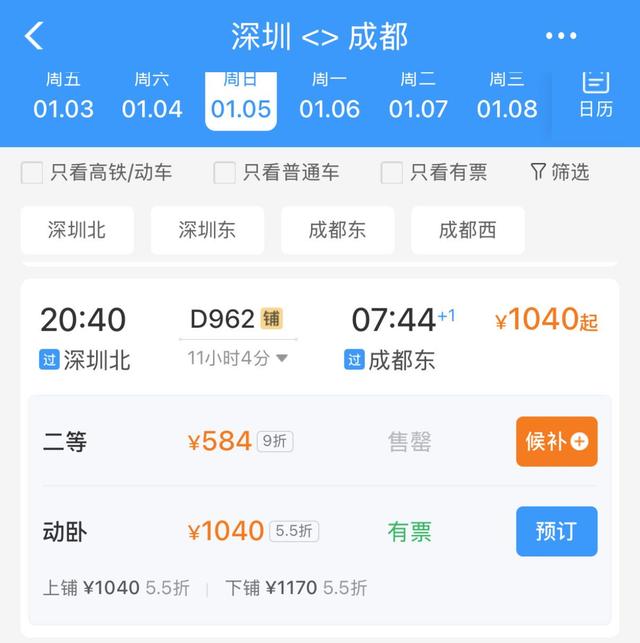Filter by 成都东 station chip
Image resolution: width=640 pixels, height=643 pixels.
[337, 230]
